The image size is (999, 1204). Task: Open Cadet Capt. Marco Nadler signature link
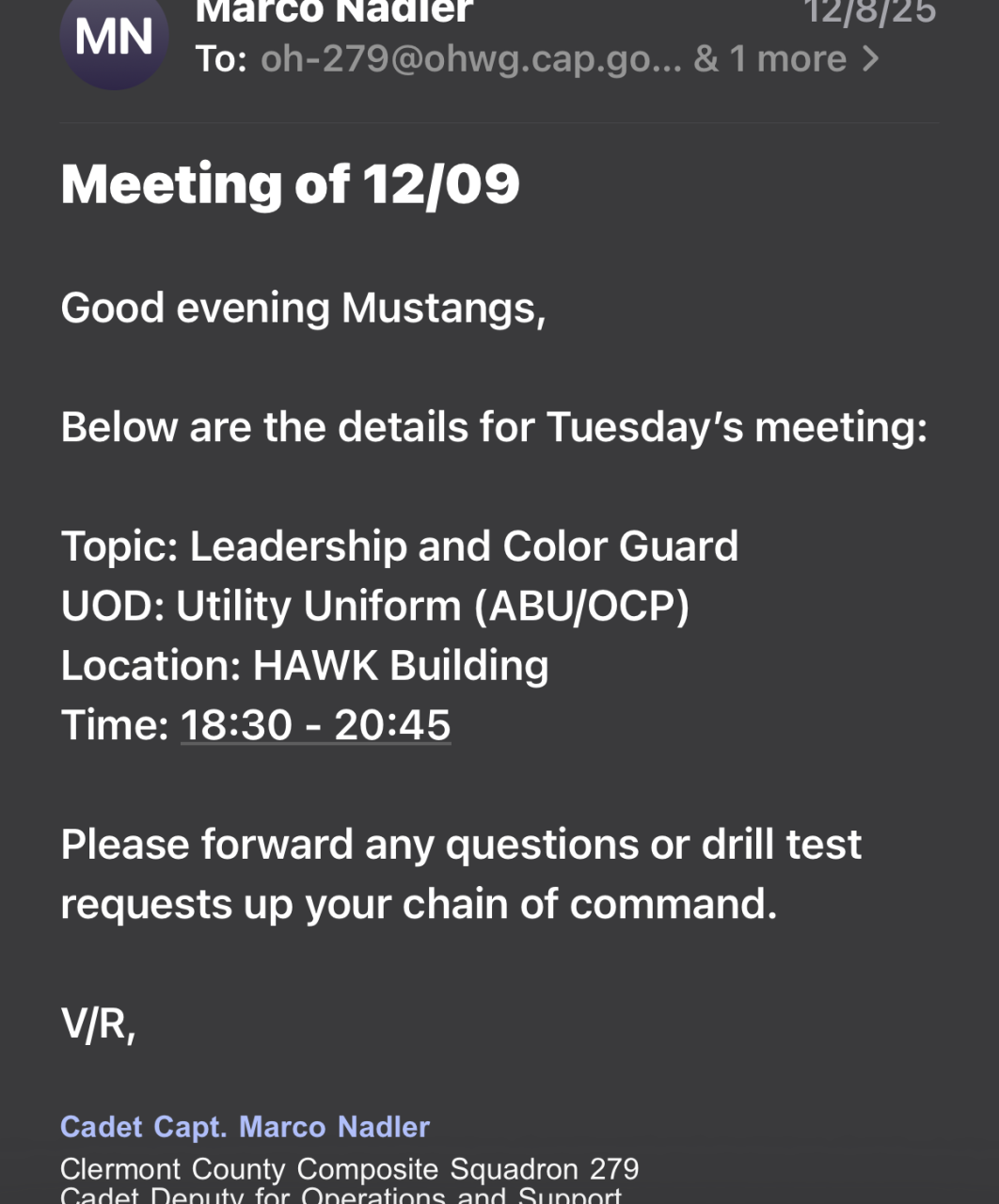click(x=245, y=1126)
